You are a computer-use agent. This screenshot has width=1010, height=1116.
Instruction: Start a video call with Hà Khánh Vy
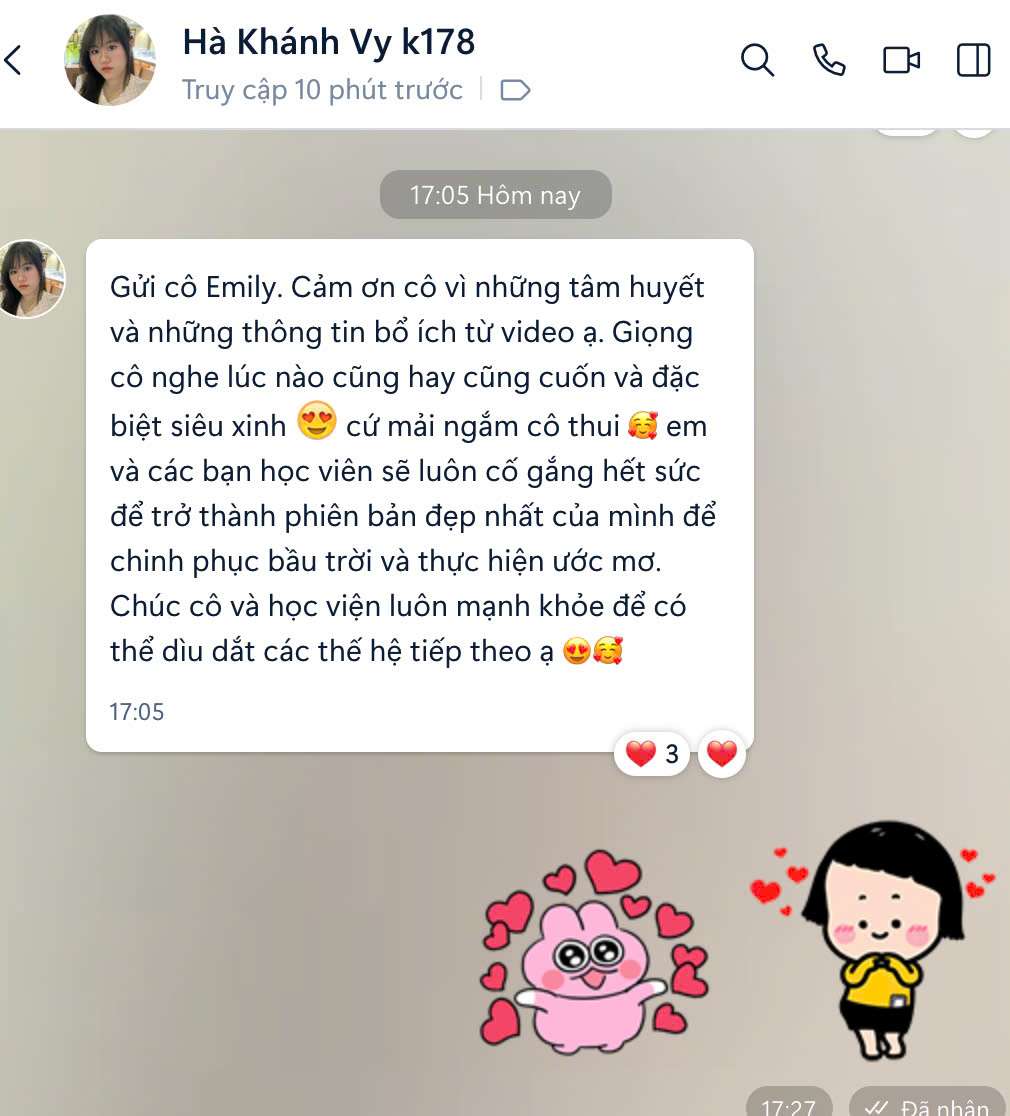pos(901,61)
